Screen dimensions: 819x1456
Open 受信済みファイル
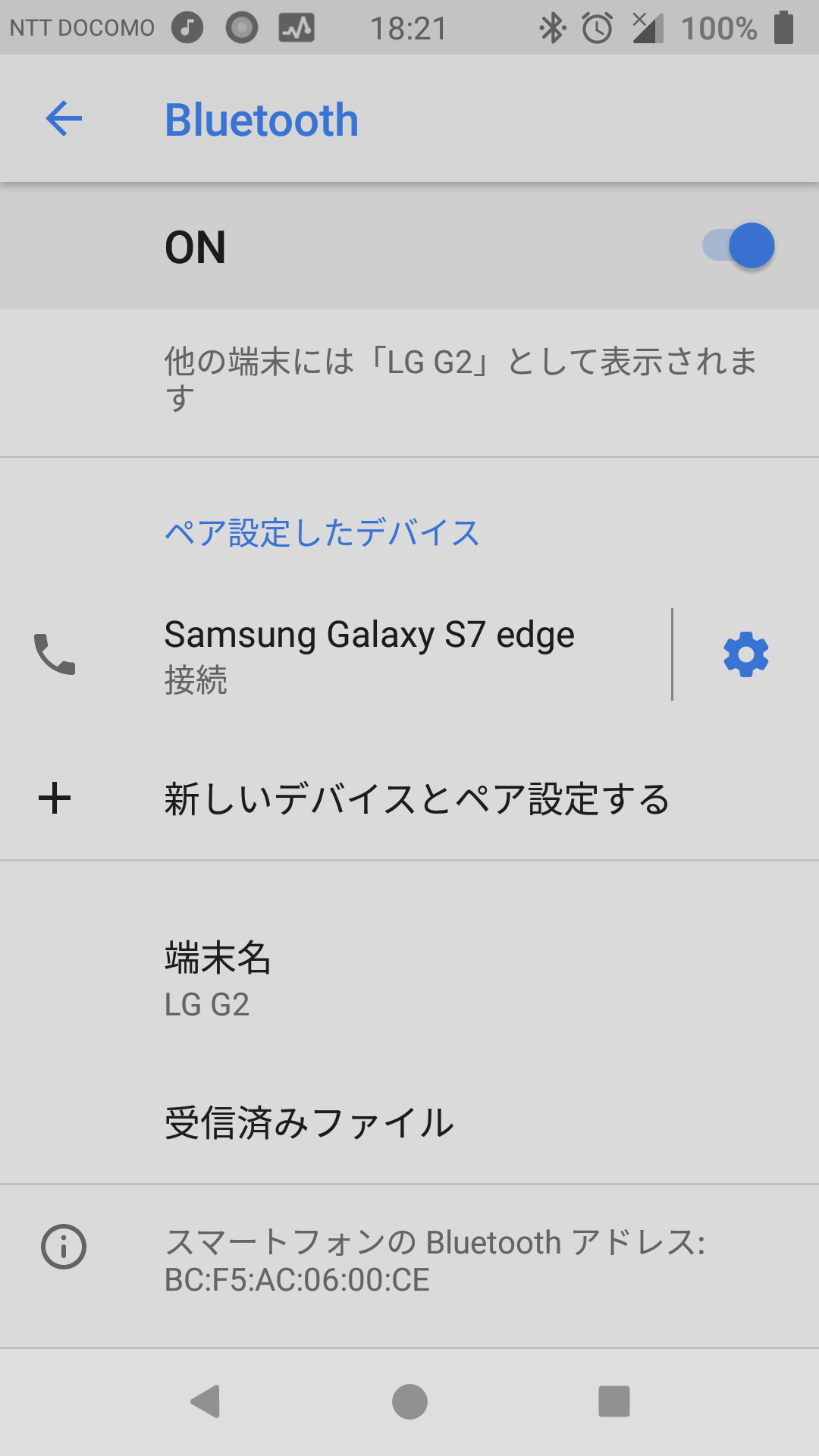(x=409, y=1122)
